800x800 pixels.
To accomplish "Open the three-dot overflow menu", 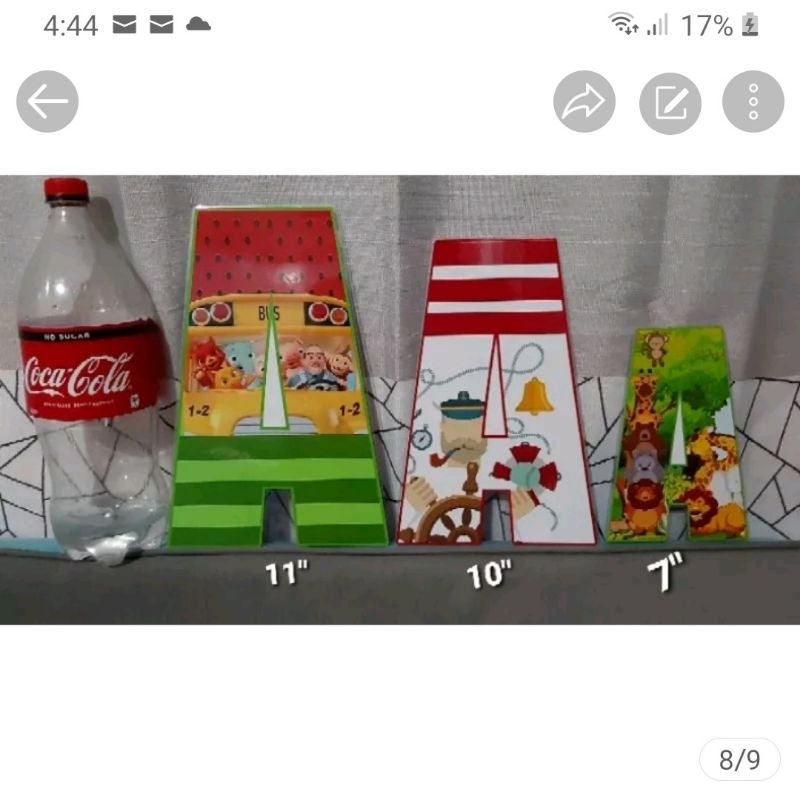I will pos(753,102).
